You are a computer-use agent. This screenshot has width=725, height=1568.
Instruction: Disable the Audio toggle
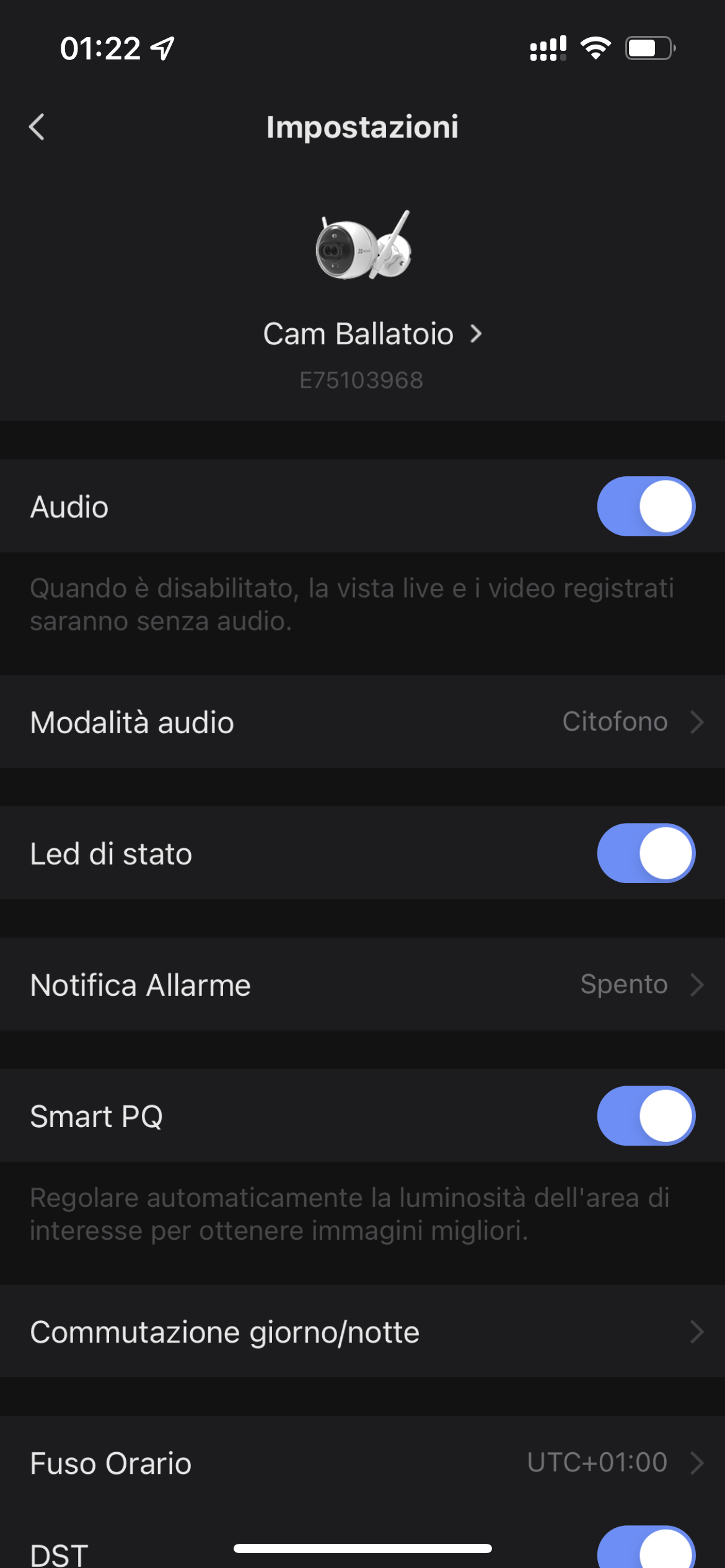click(646, 506)
